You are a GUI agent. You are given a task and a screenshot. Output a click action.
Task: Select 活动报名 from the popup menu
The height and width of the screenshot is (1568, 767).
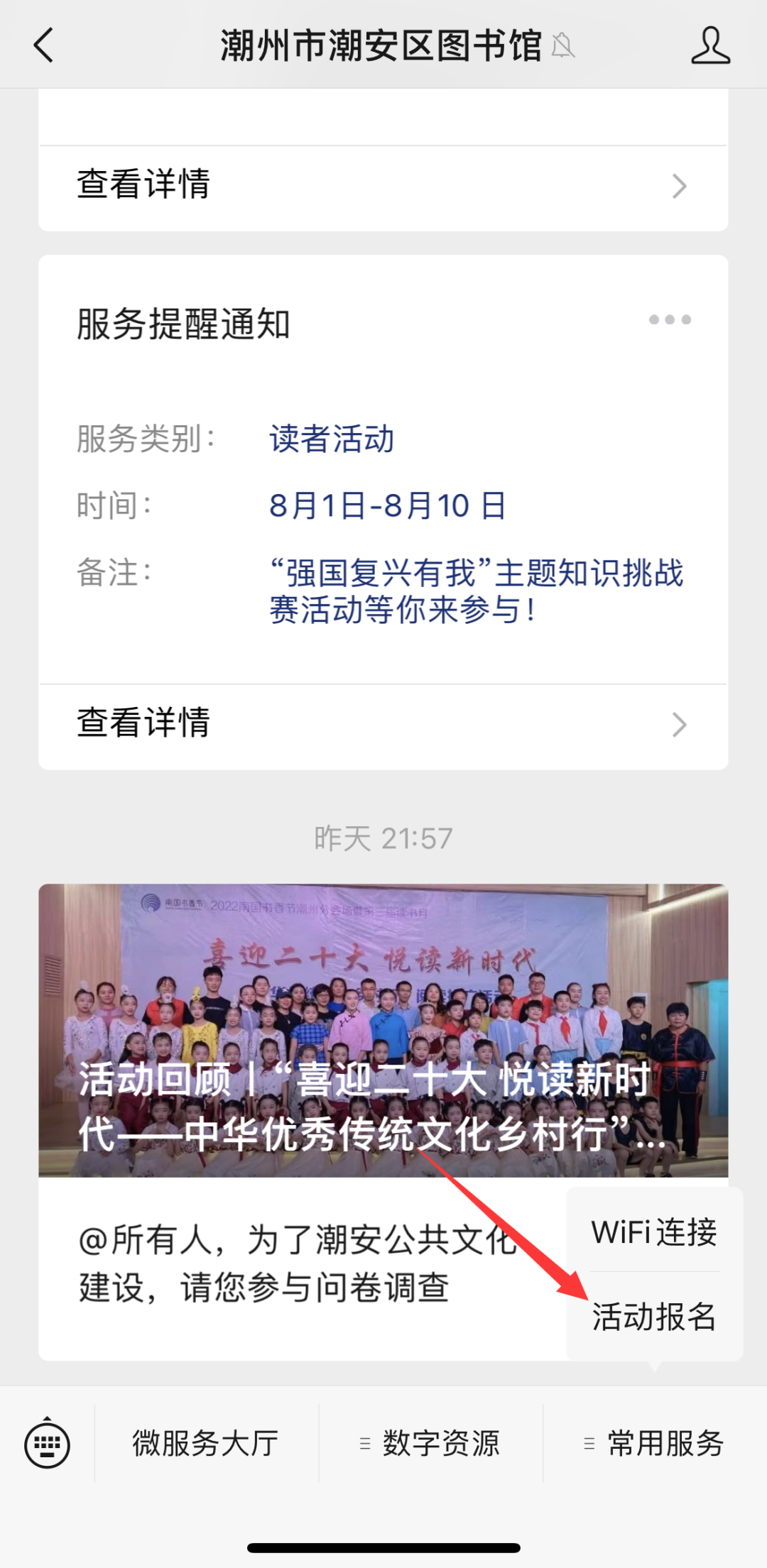654,1317
